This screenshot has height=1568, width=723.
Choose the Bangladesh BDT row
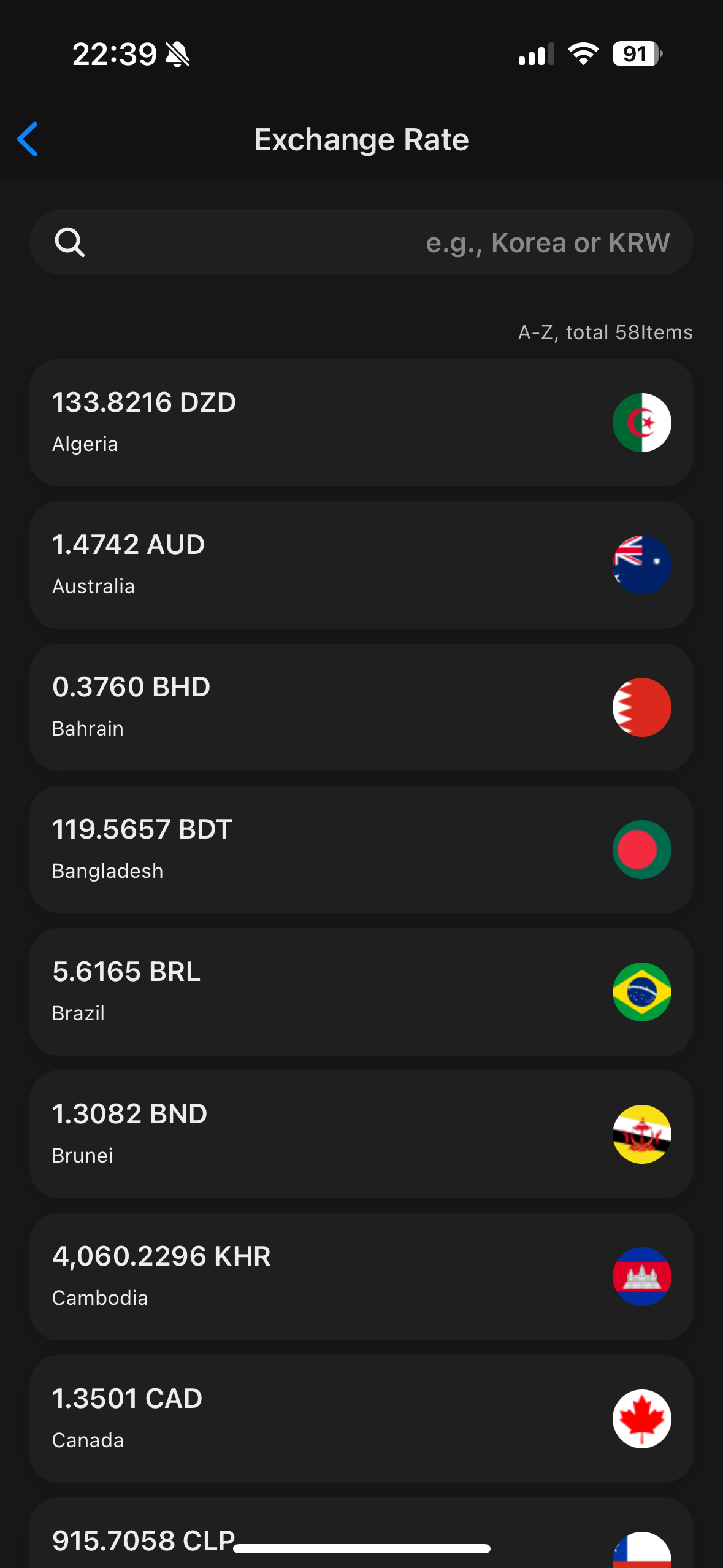pyautogui.click(x=361, y=850)
